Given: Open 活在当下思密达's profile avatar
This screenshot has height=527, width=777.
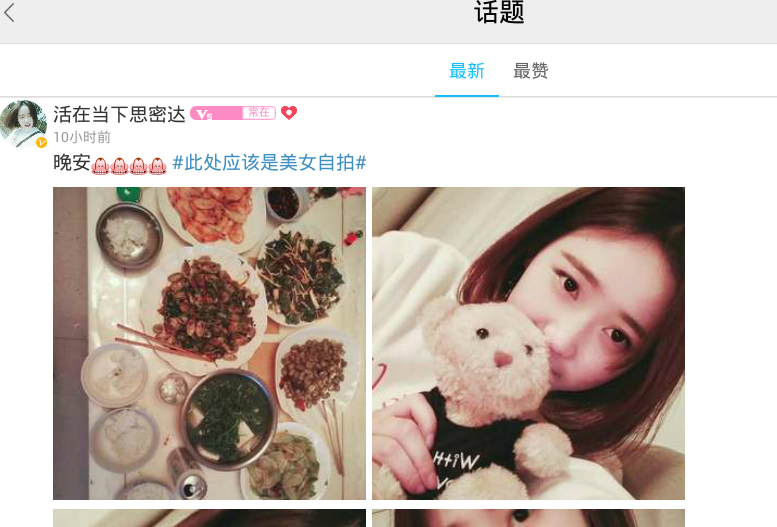Looking at the screenshot, I should tap(23, 124).
